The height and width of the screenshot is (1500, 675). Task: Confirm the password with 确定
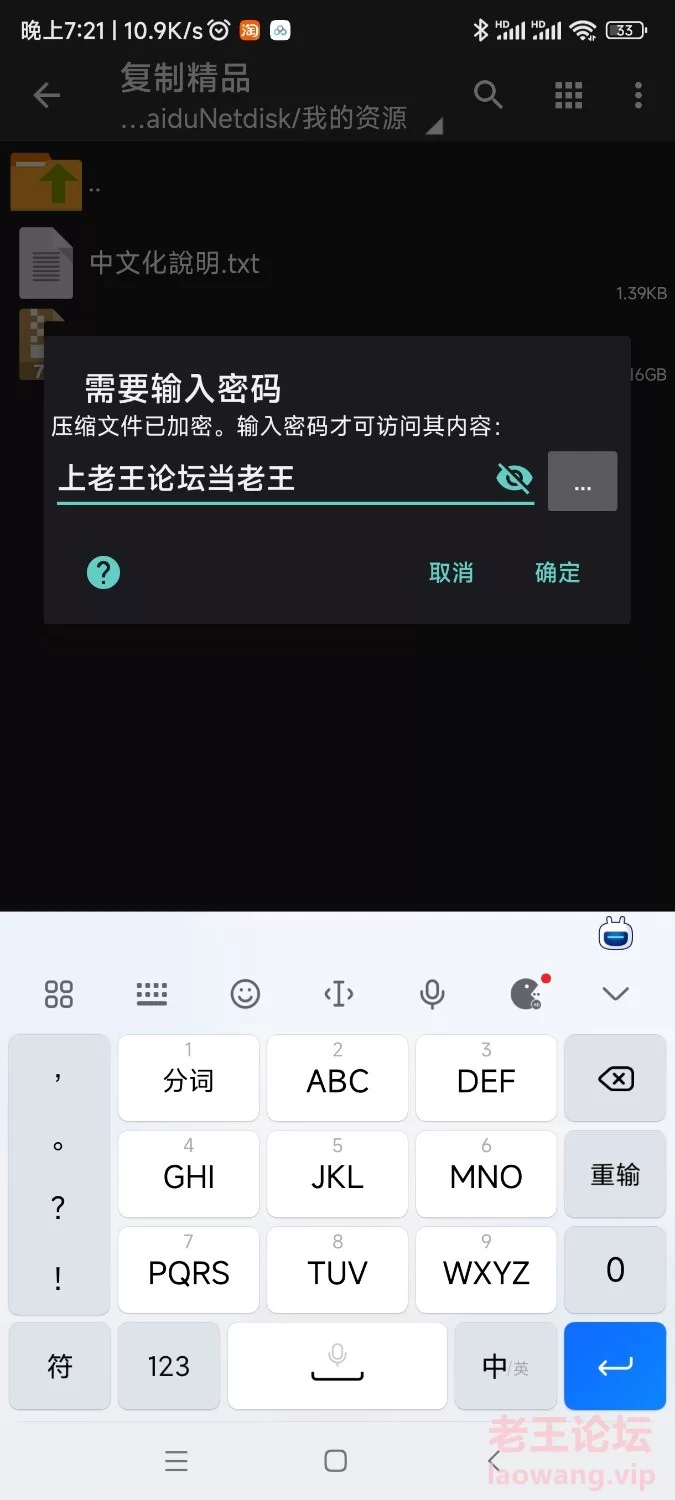557,572
